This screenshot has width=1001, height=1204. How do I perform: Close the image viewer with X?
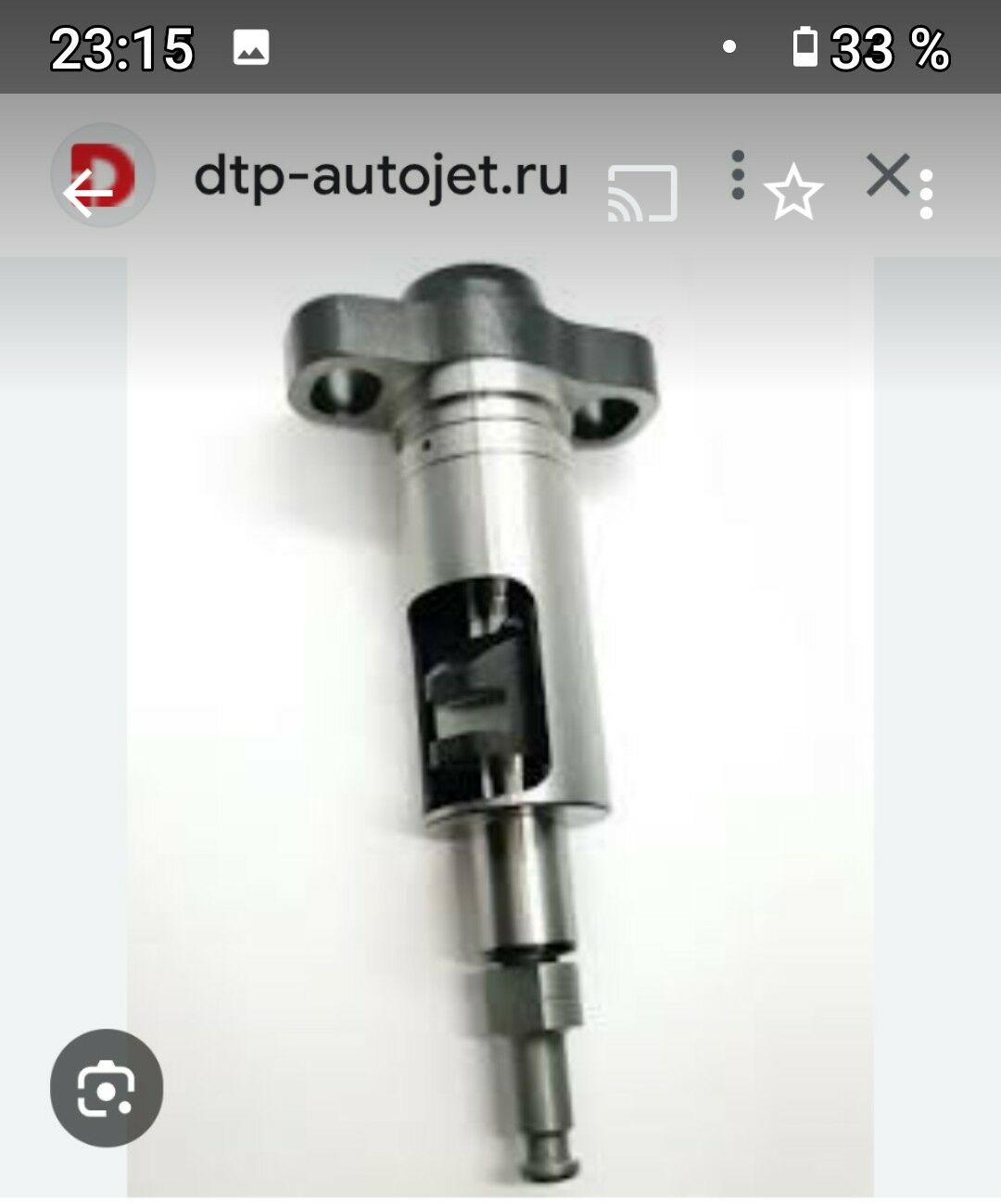(888, 175)
